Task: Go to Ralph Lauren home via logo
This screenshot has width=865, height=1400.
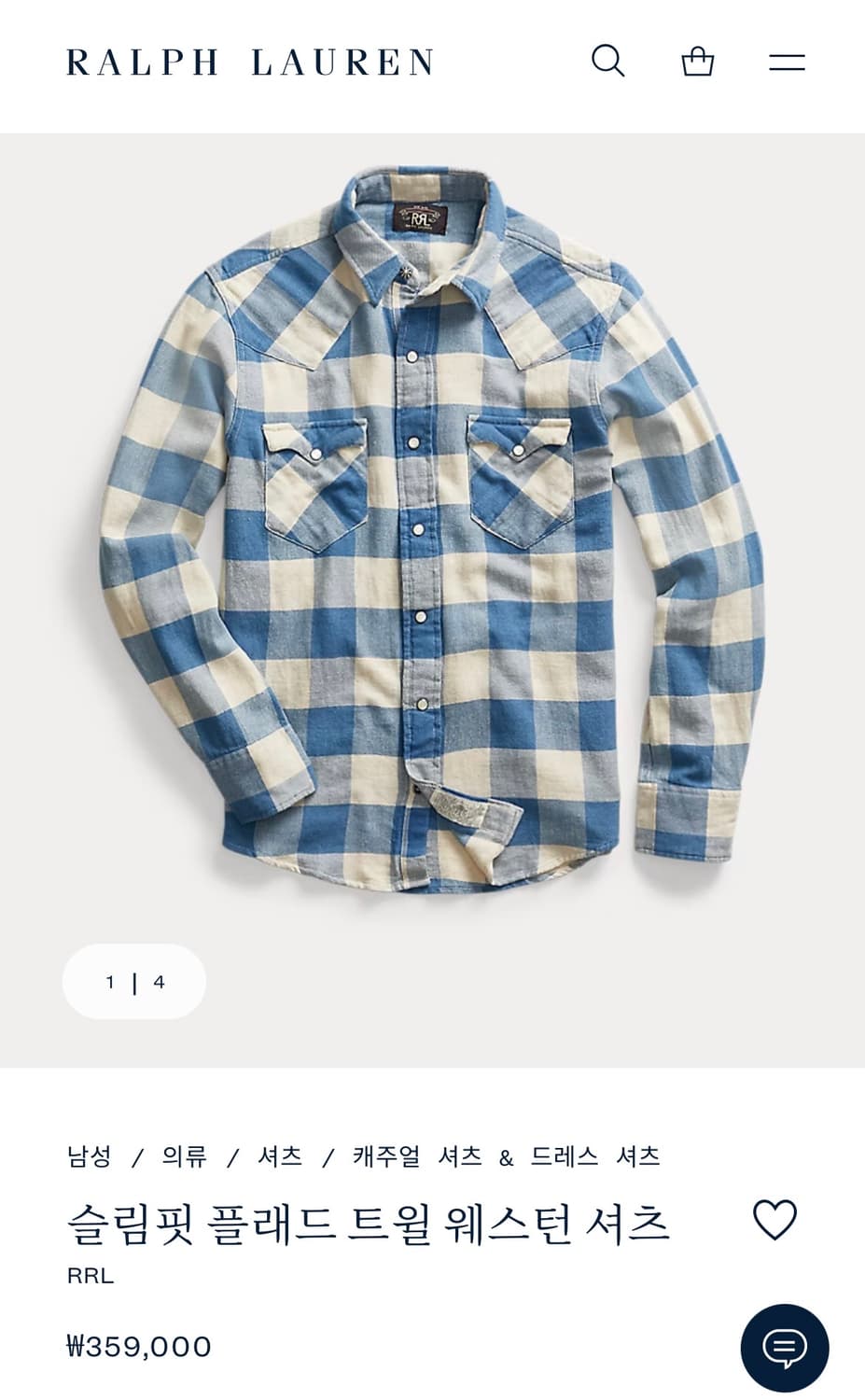Action: [250, 63]
